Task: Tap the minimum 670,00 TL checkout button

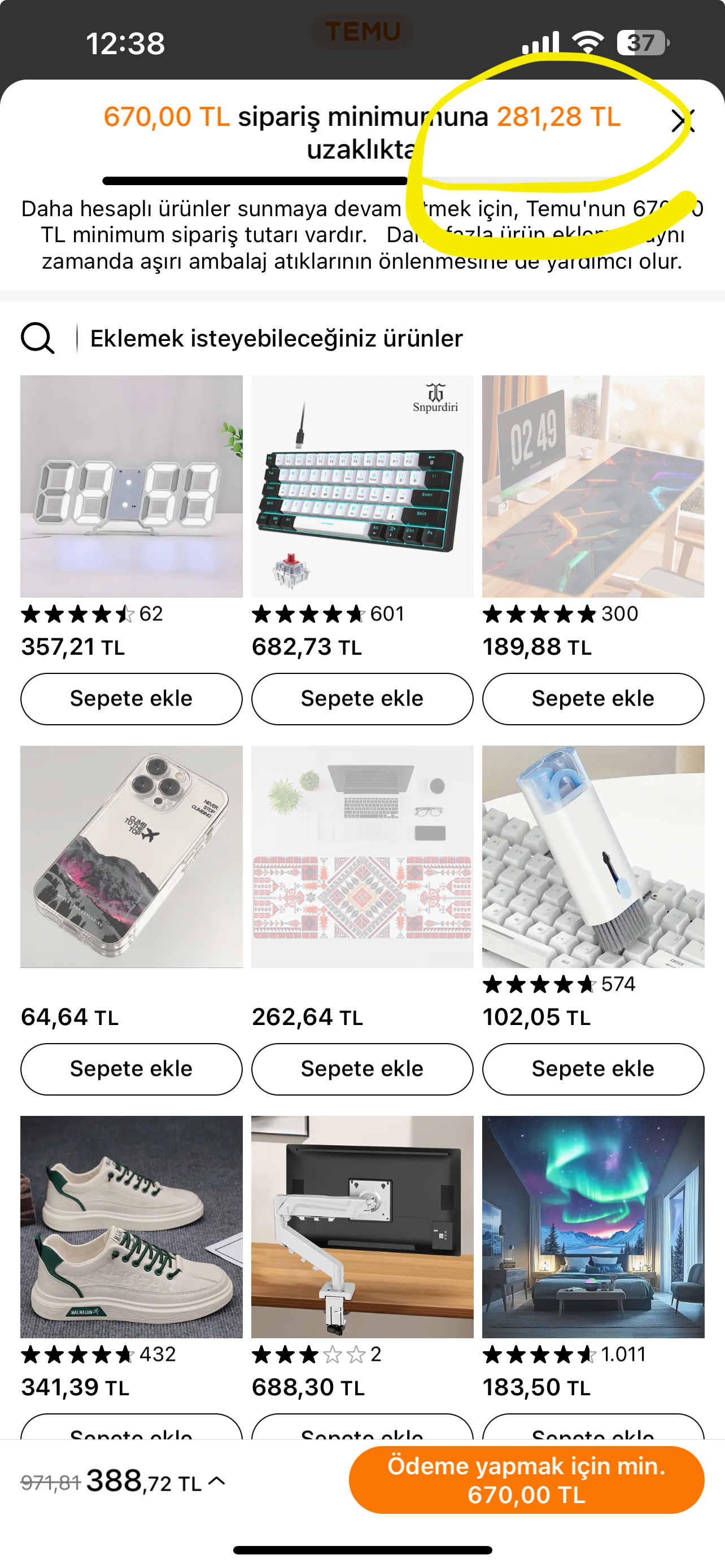Action: point(526,1480)
